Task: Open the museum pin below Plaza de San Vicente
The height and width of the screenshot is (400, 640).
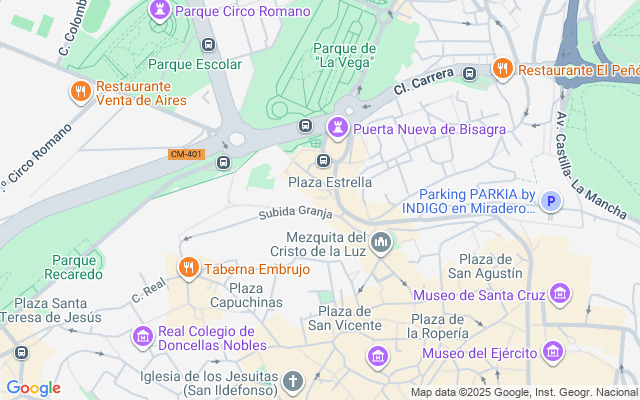Action: 377,356
